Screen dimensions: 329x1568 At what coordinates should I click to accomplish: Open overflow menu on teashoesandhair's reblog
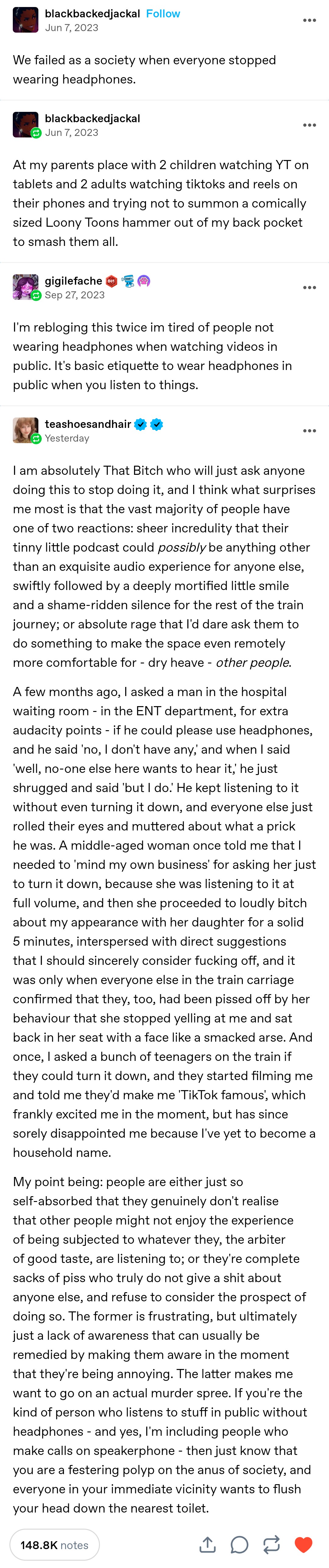coord(310,430)
